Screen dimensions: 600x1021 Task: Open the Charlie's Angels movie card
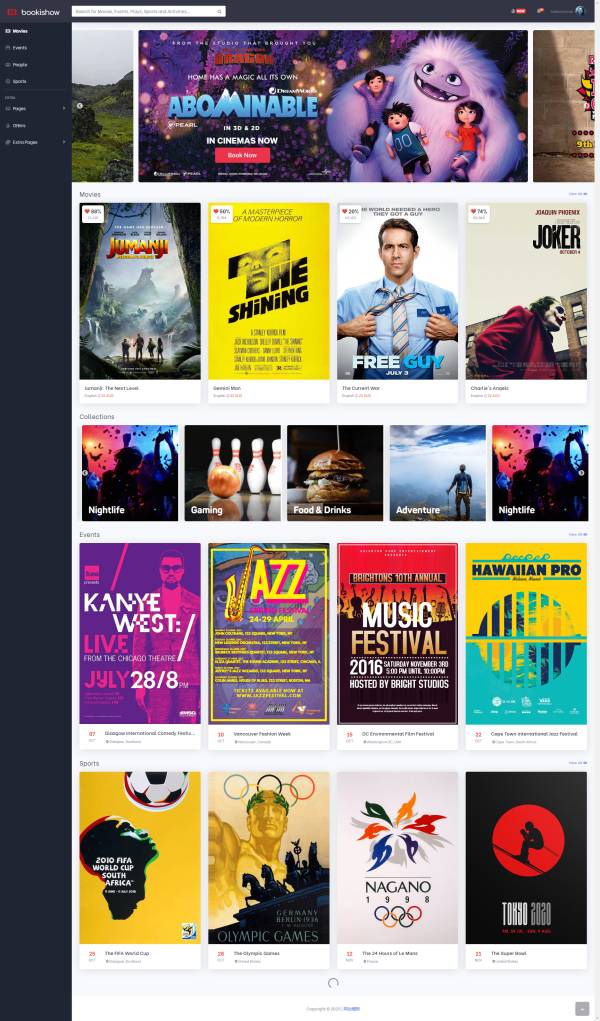coord(526,290)
